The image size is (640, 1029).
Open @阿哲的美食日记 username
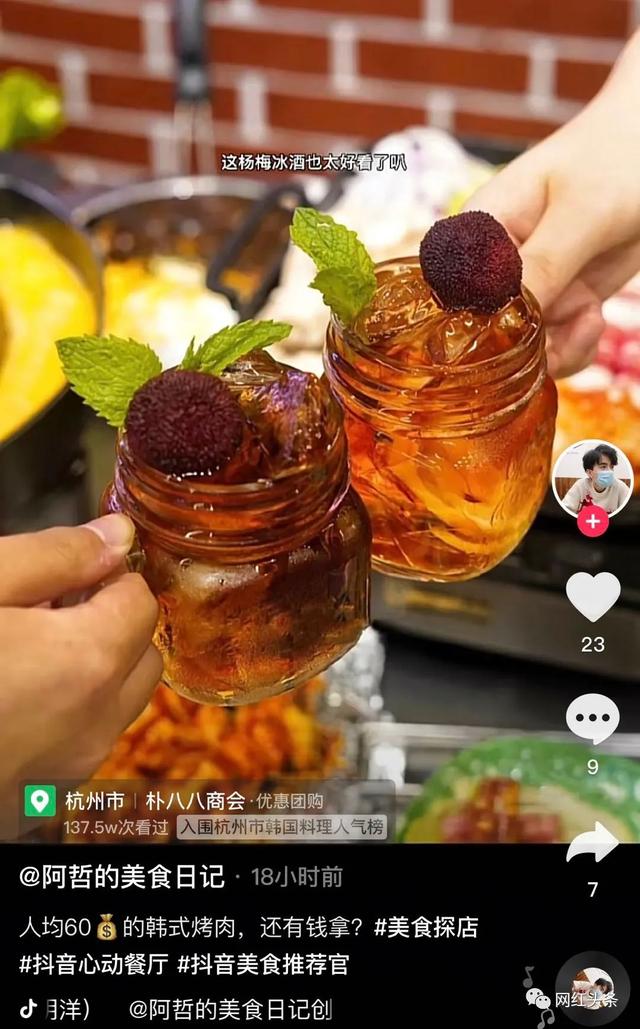click(x=122, y=877)
